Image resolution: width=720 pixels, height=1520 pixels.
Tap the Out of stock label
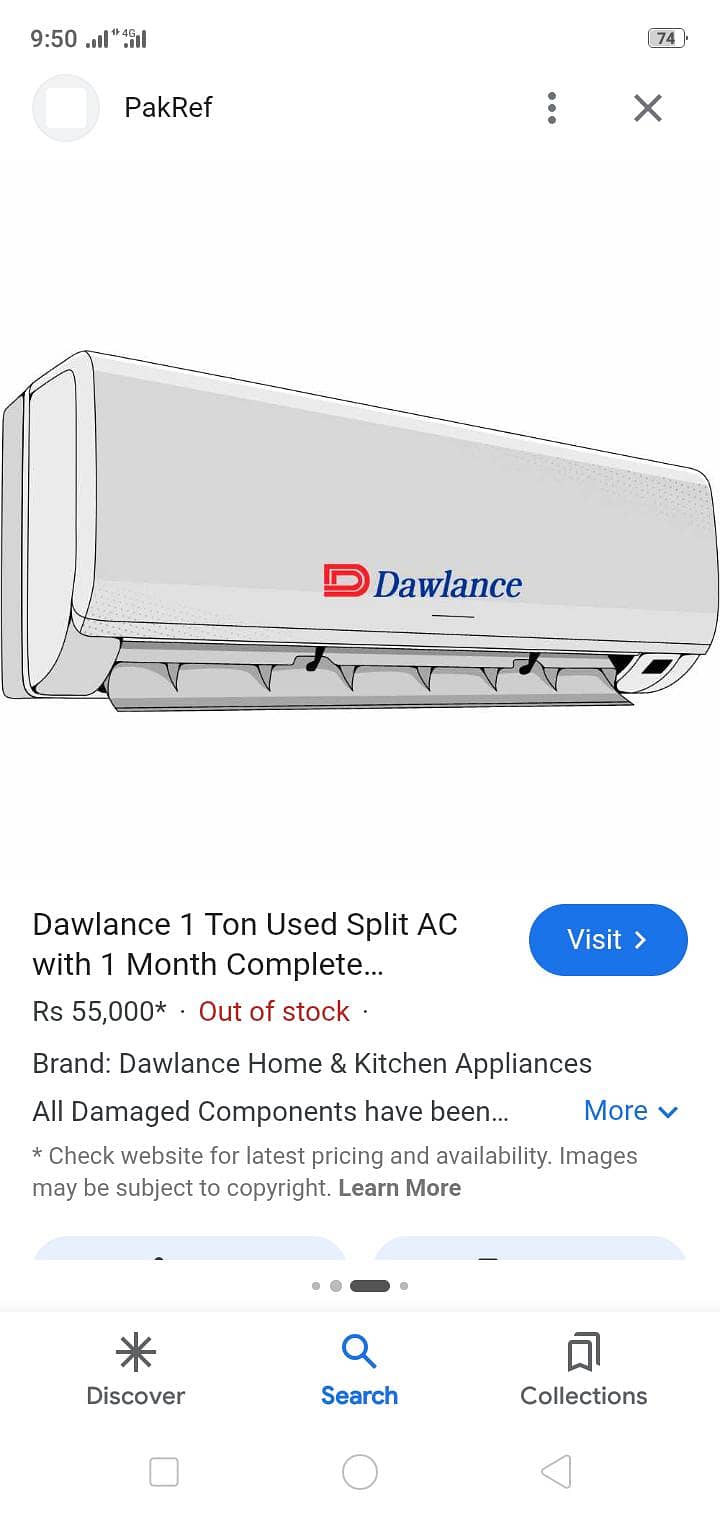pos(273,1011)
